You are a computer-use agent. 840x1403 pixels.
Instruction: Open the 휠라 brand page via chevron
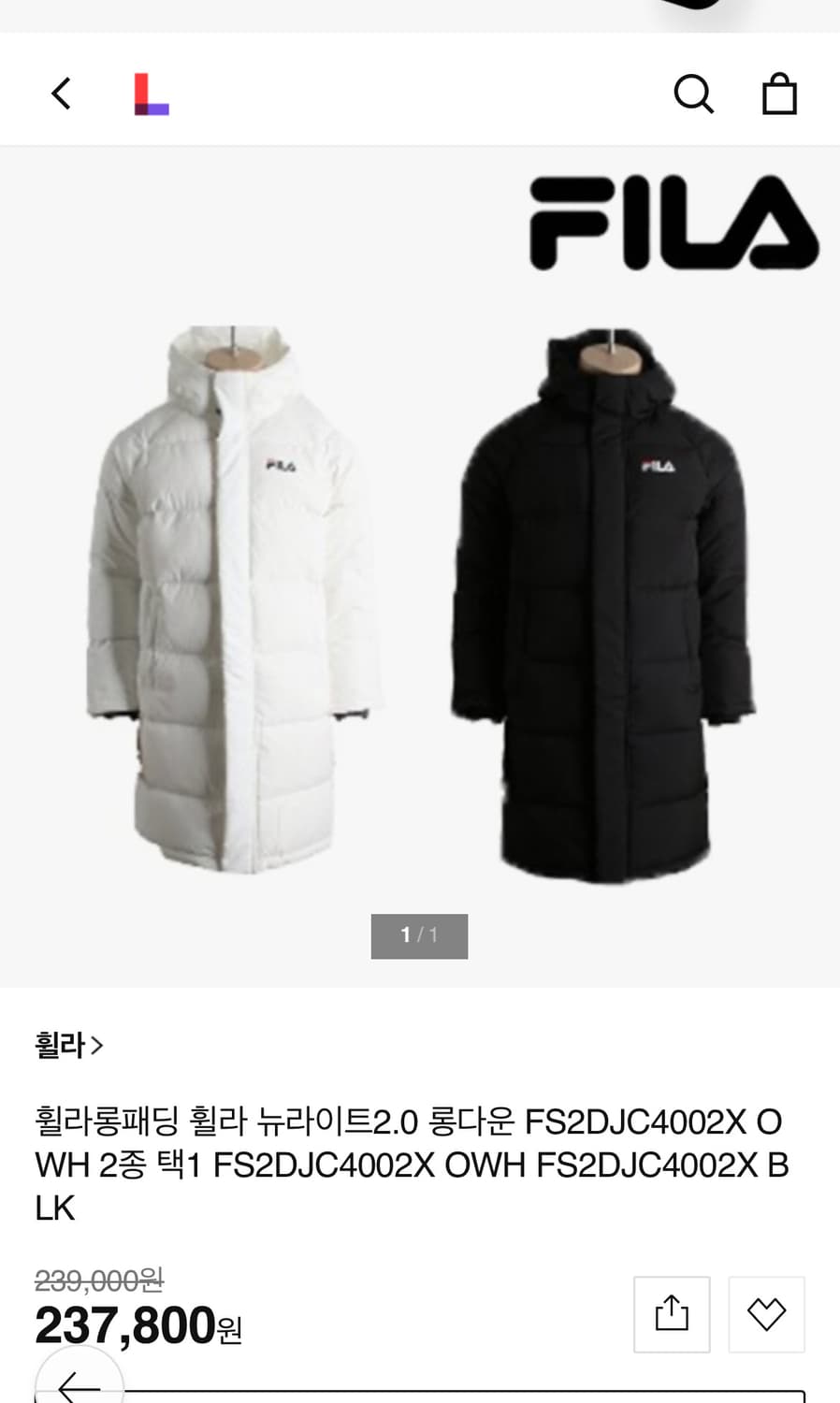click(98, 1046)
